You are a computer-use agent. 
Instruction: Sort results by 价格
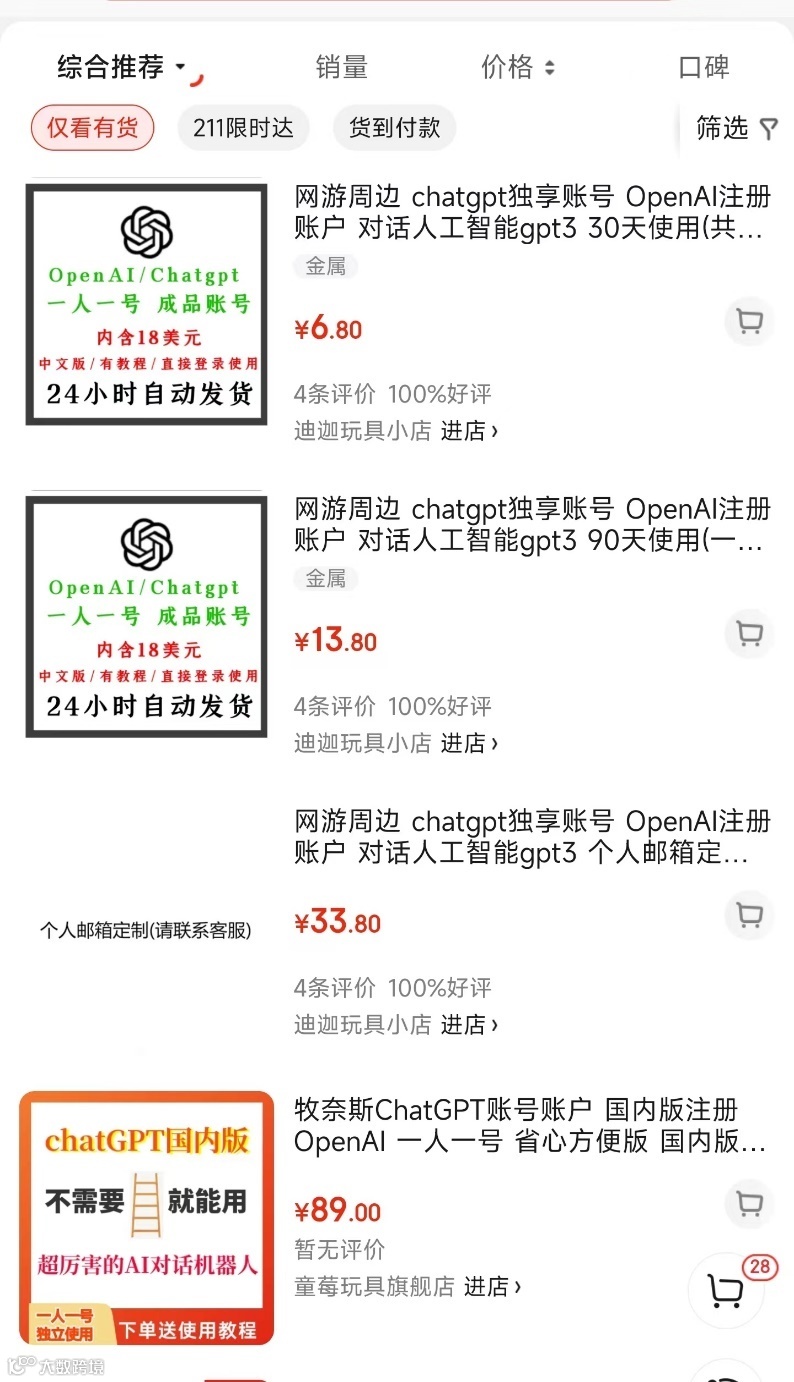(517, 68)
